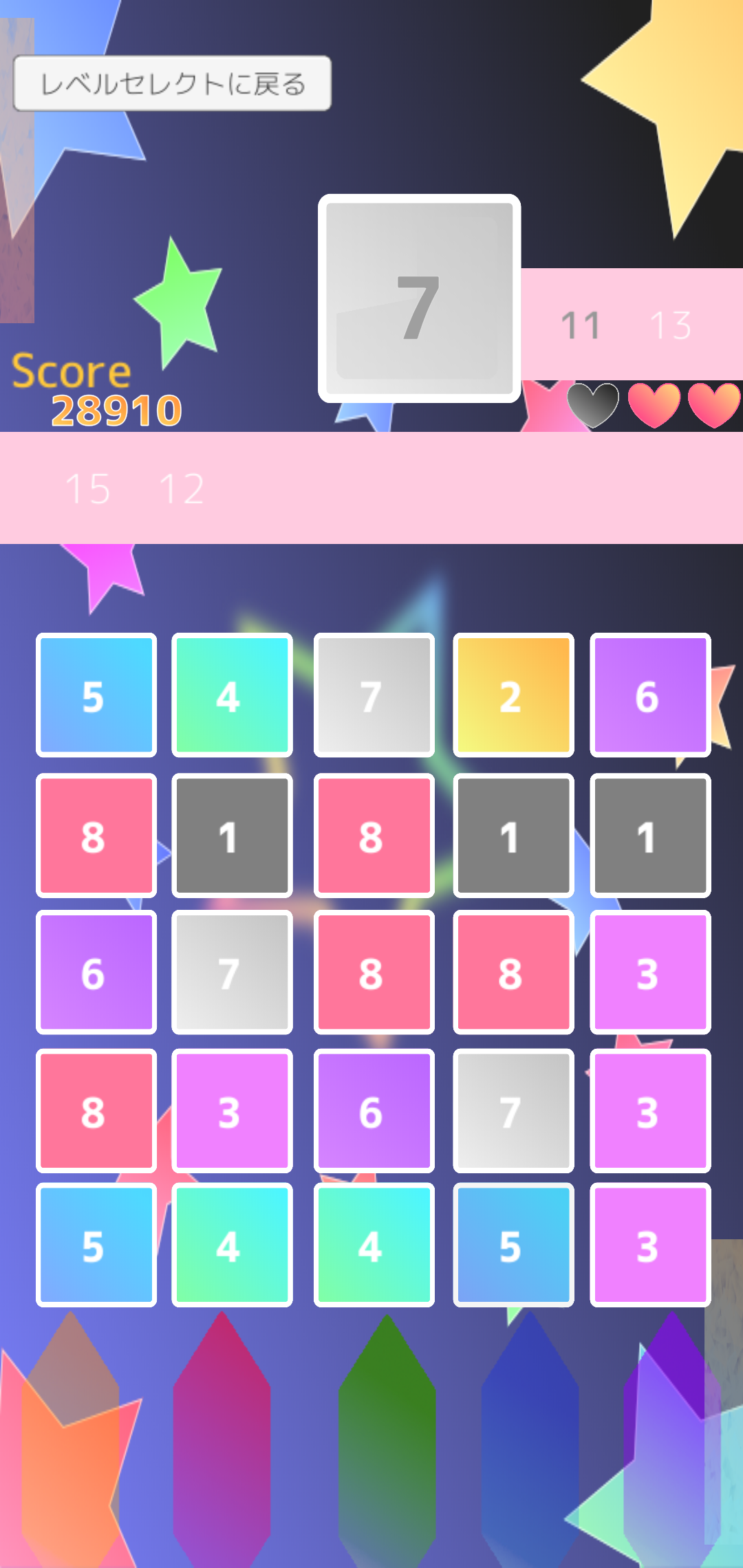
Task: Choose the grey 1 tile between two 8 tiles
Action: 232,836
